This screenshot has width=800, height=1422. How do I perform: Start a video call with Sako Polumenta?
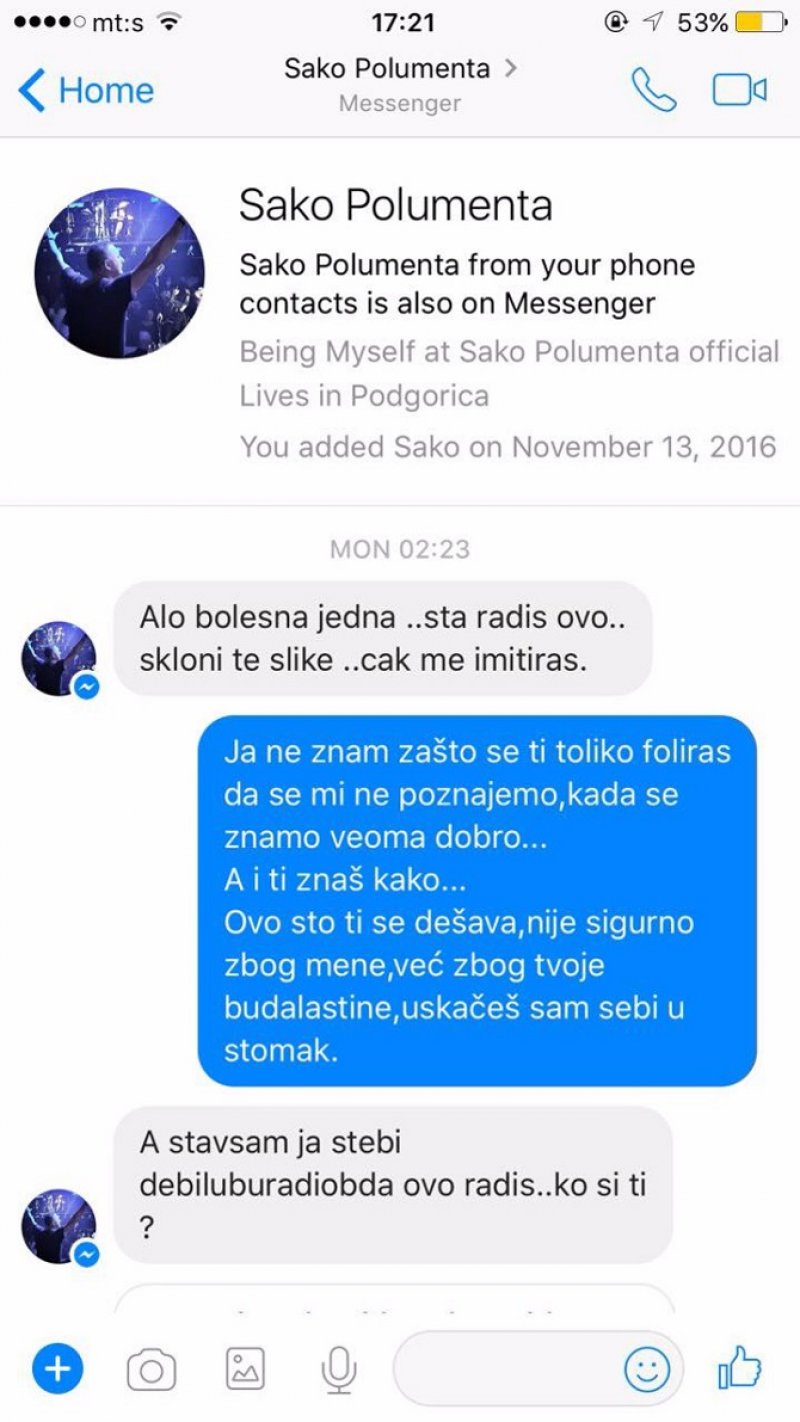pos(739,91)
